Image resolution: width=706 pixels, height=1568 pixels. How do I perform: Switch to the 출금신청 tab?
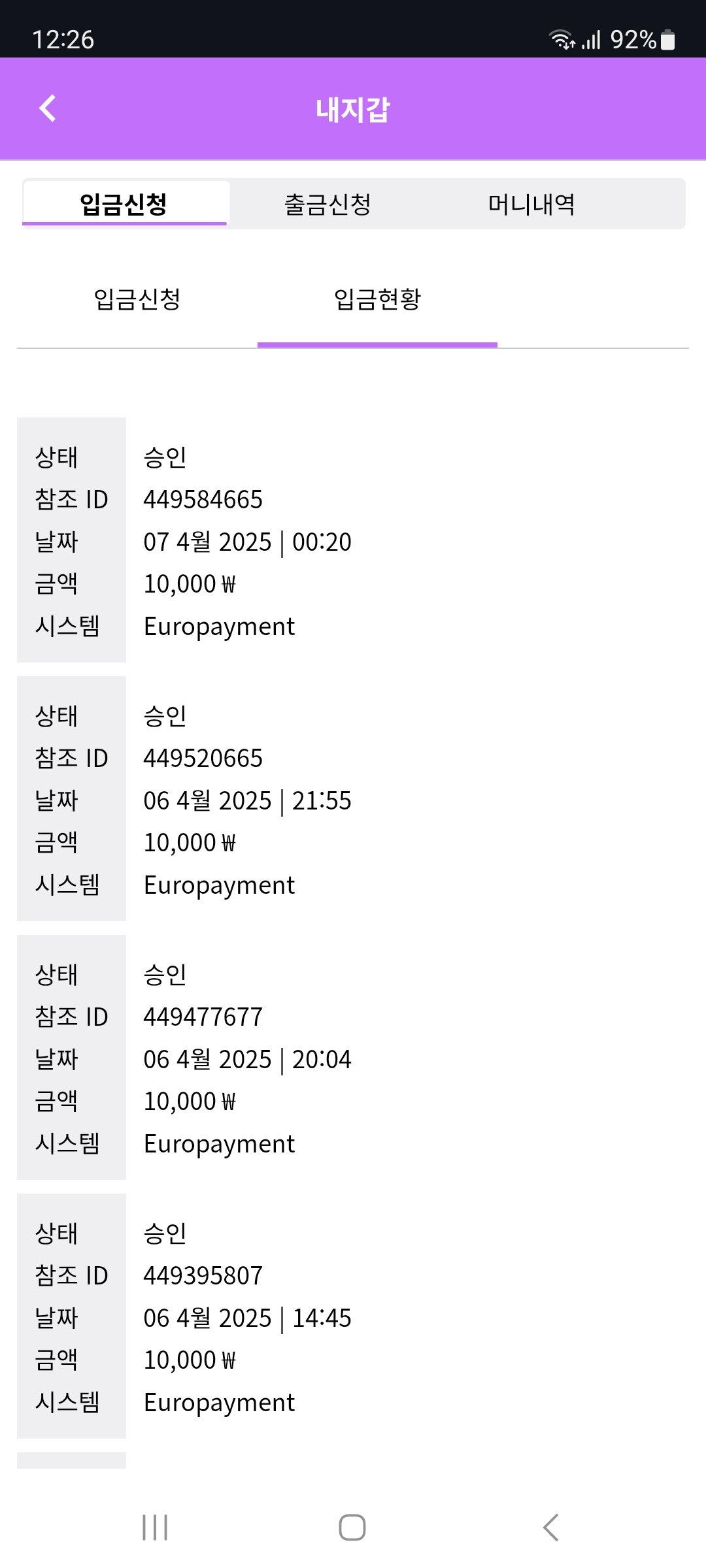coord(328,204)
